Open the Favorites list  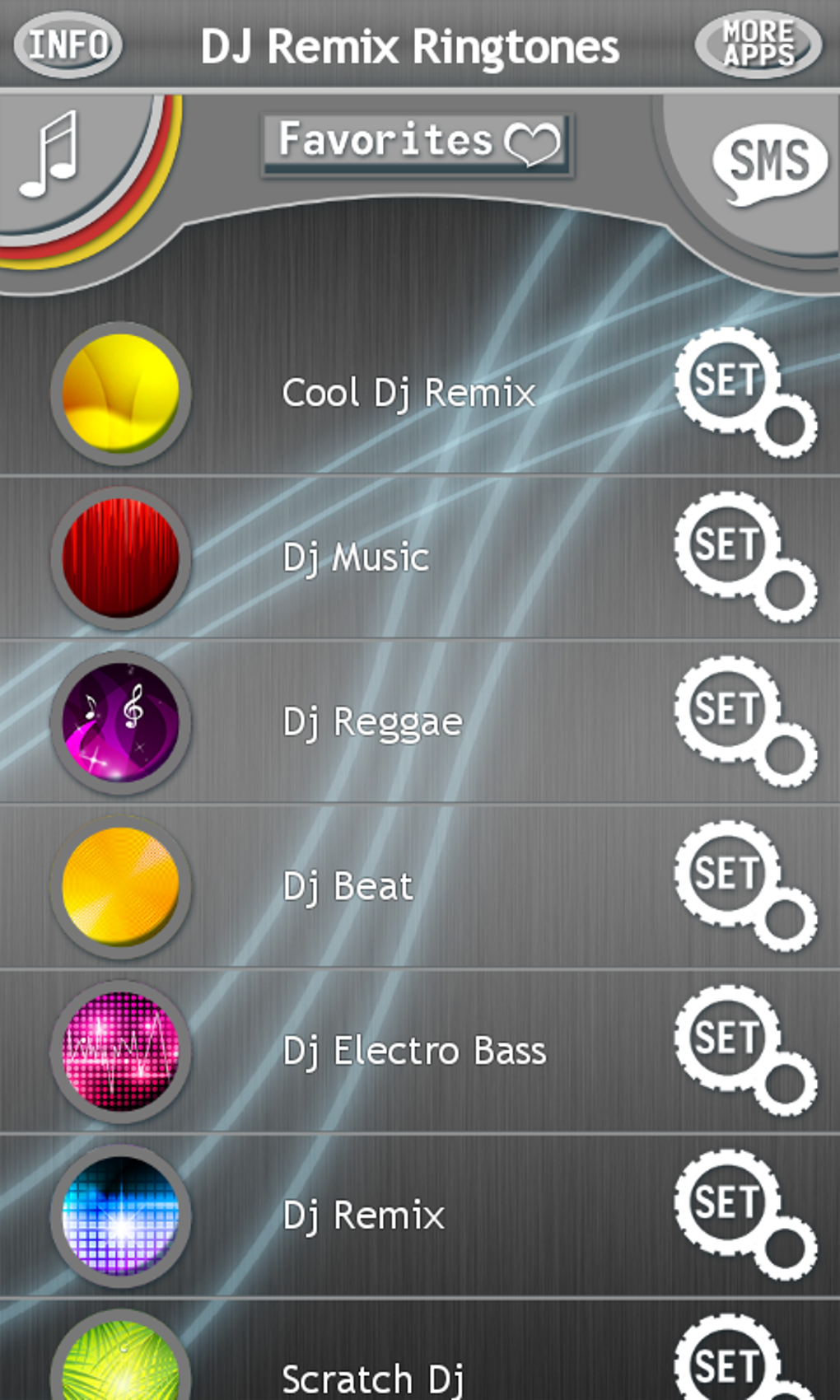click(x=417, y=143)
